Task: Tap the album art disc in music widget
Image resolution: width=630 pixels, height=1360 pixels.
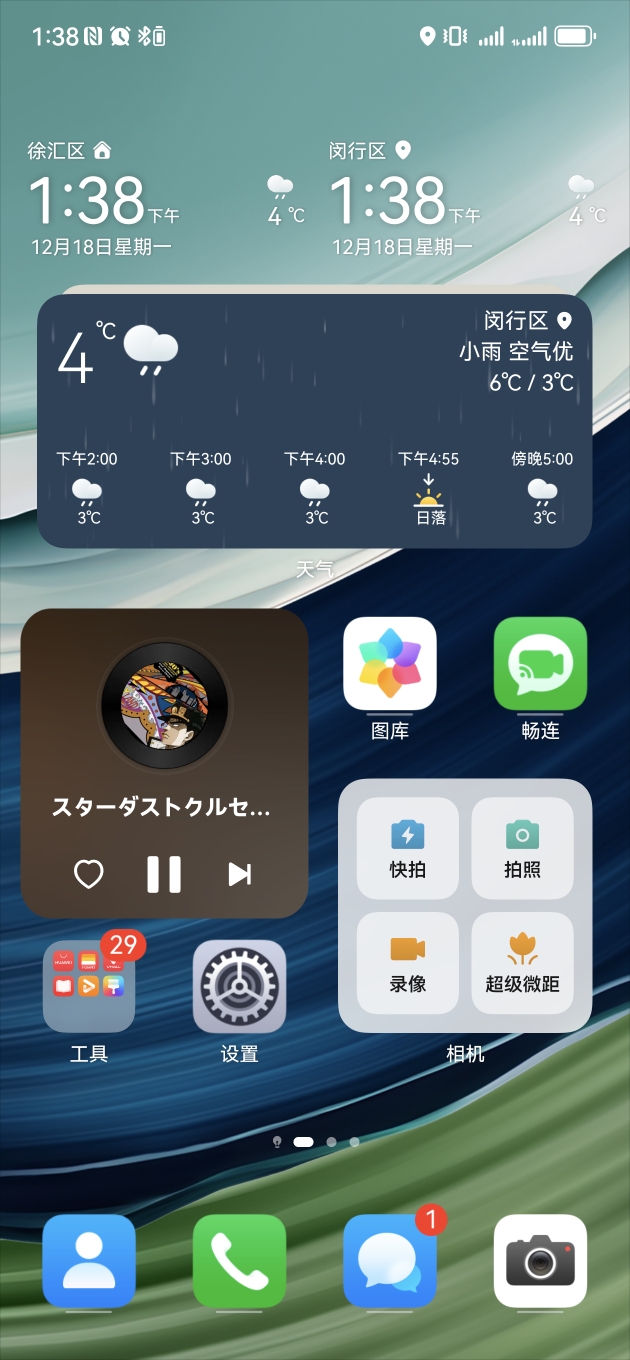Action: [164, 705]
